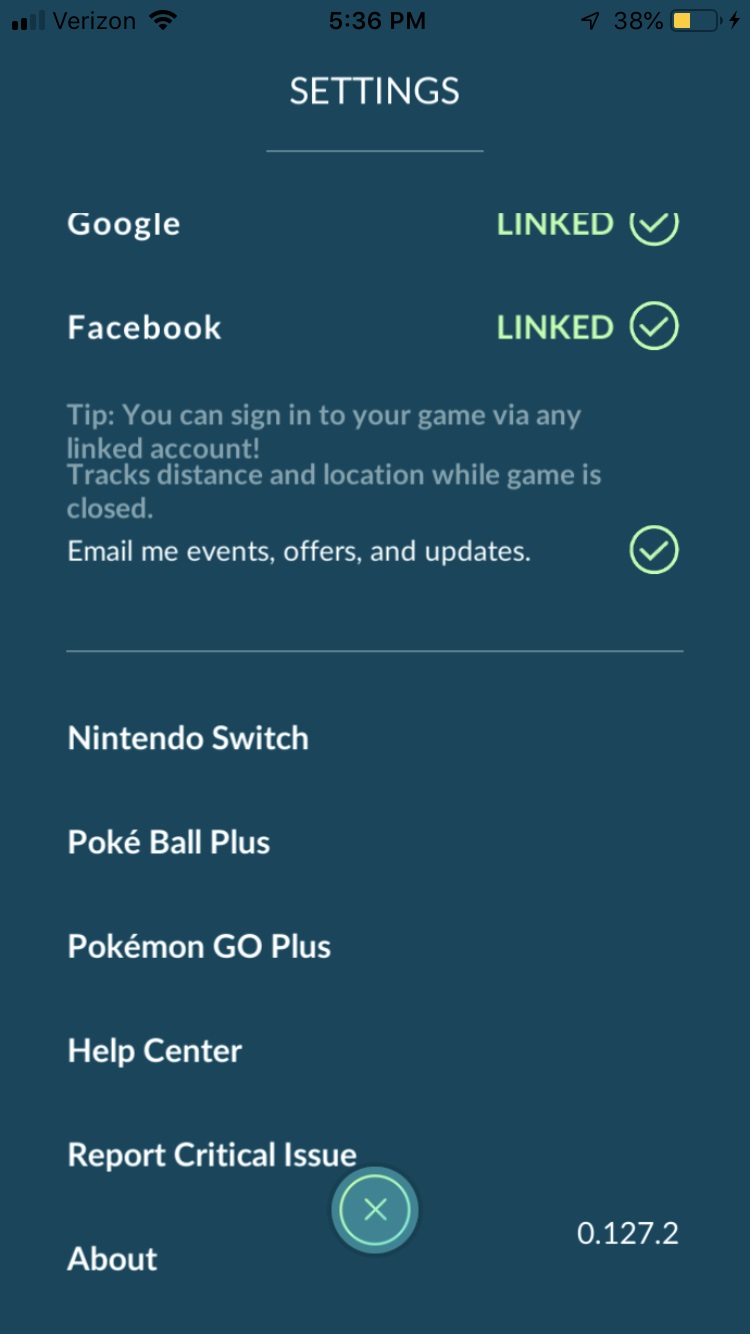This screenshot has height=1334, width=750.
Task: Open Pokémon GO Plus settings
Action: pyautogui.click(x=199, y=947)
